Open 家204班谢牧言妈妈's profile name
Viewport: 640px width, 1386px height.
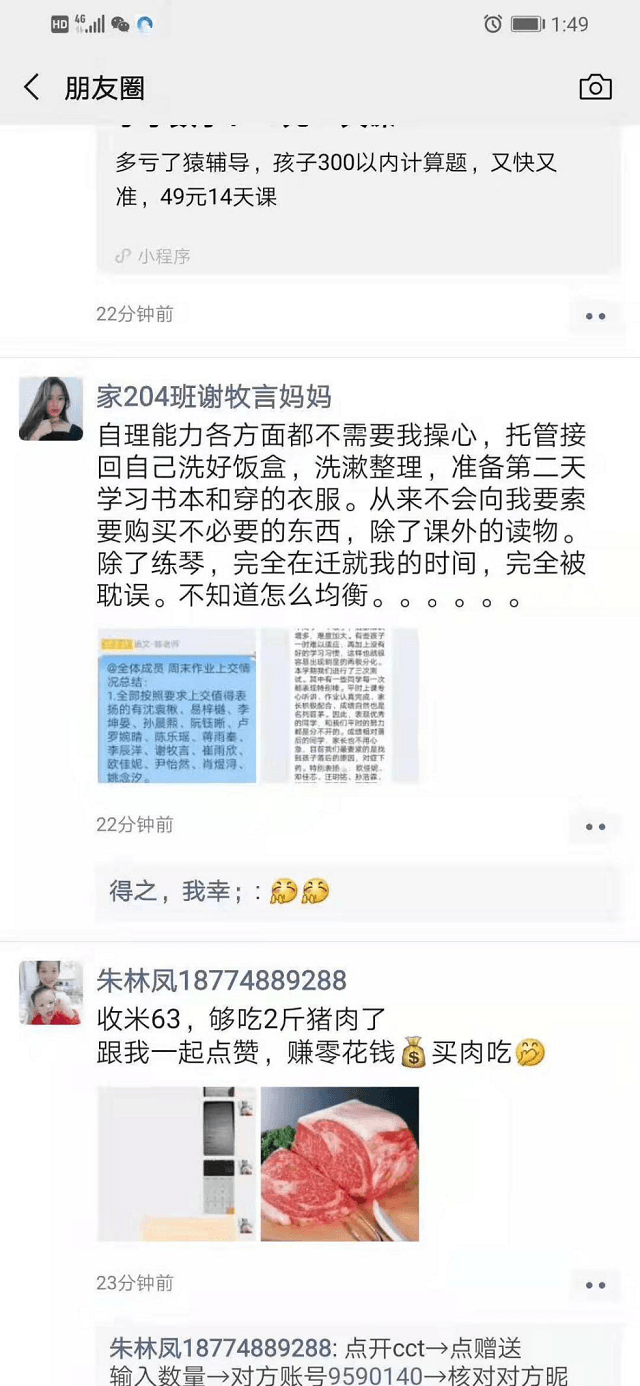click(x=213, y=396)
